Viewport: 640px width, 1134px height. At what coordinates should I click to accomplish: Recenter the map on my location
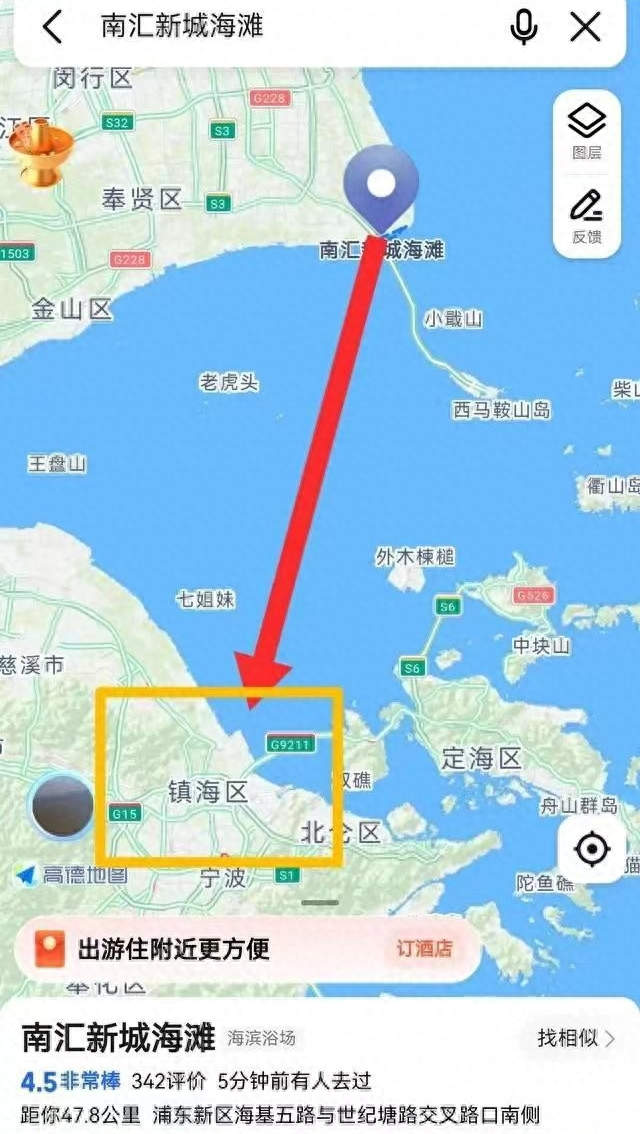pyautogui.click(x=592, y=849)
